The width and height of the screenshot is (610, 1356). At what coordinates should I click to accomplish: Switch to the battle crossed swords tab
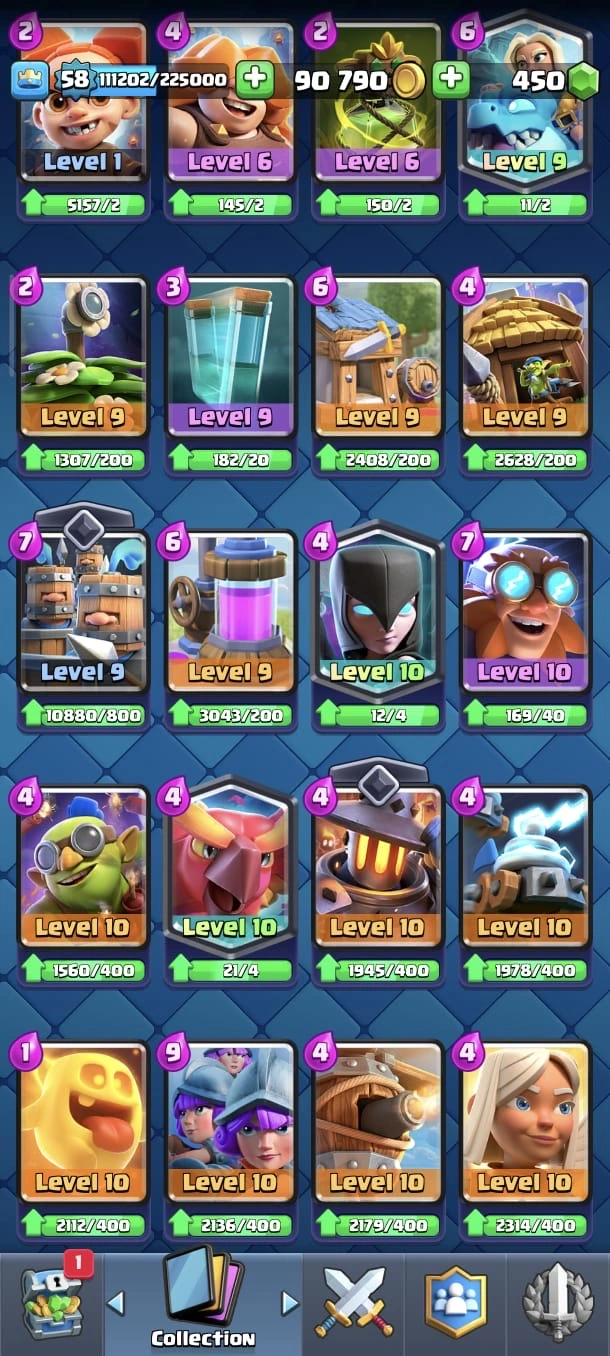click(354, 1303)
